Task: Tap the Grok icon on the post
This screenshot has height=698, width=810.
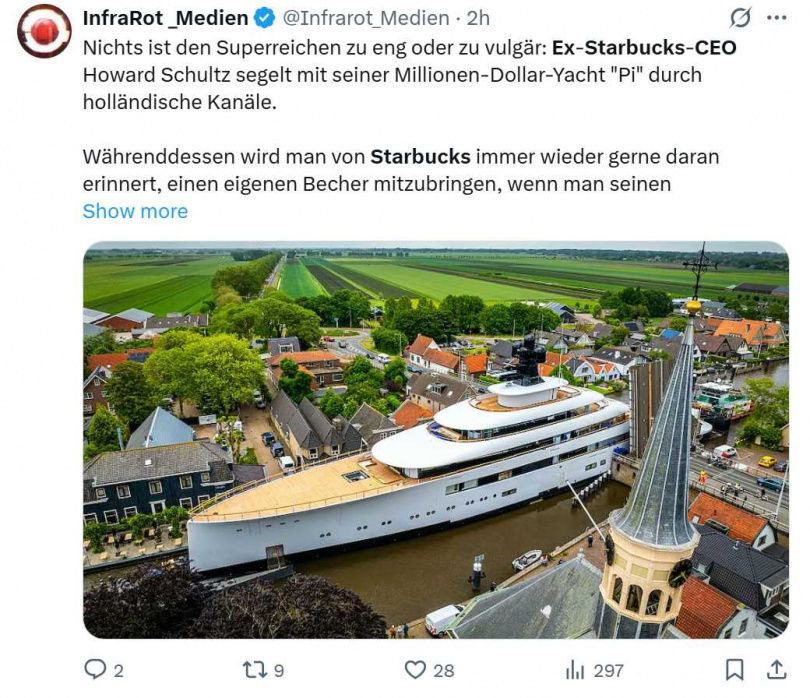Action: click(x=741, y=18)
